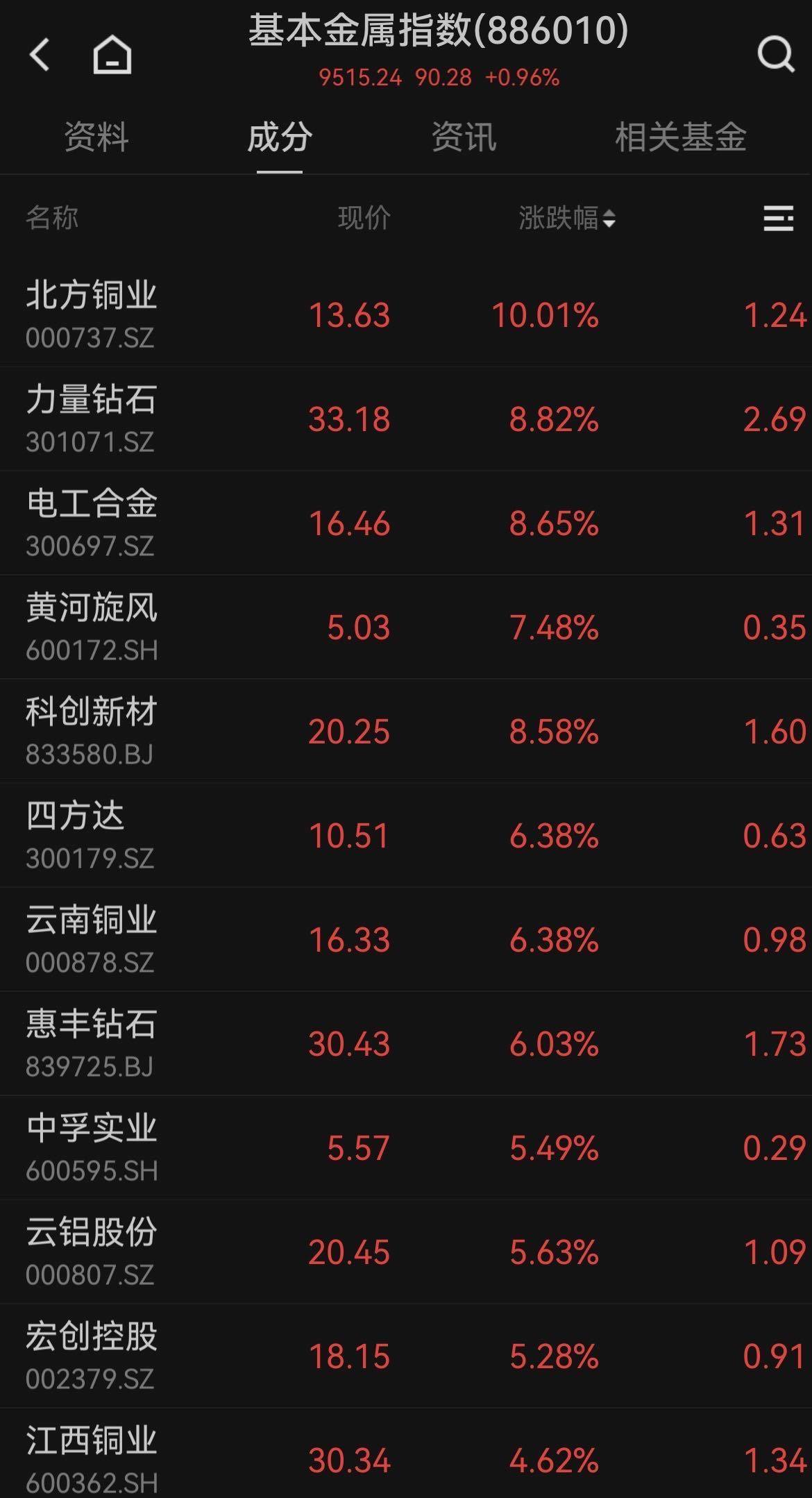The image size is (812, 1498).
Task: View details for 宏创控股
Action: pyautogui.click(x=406, y=1356)
